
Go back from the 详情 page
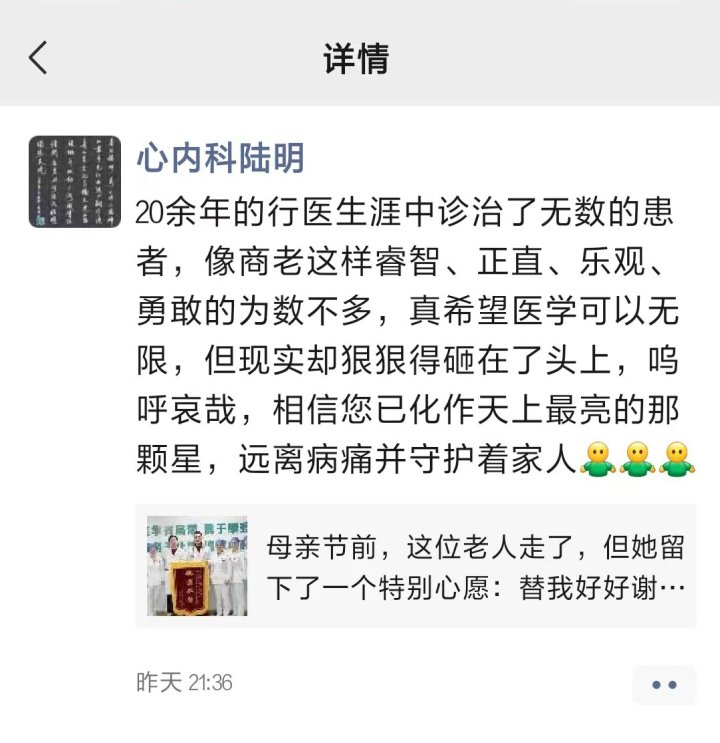click(38, 57)
